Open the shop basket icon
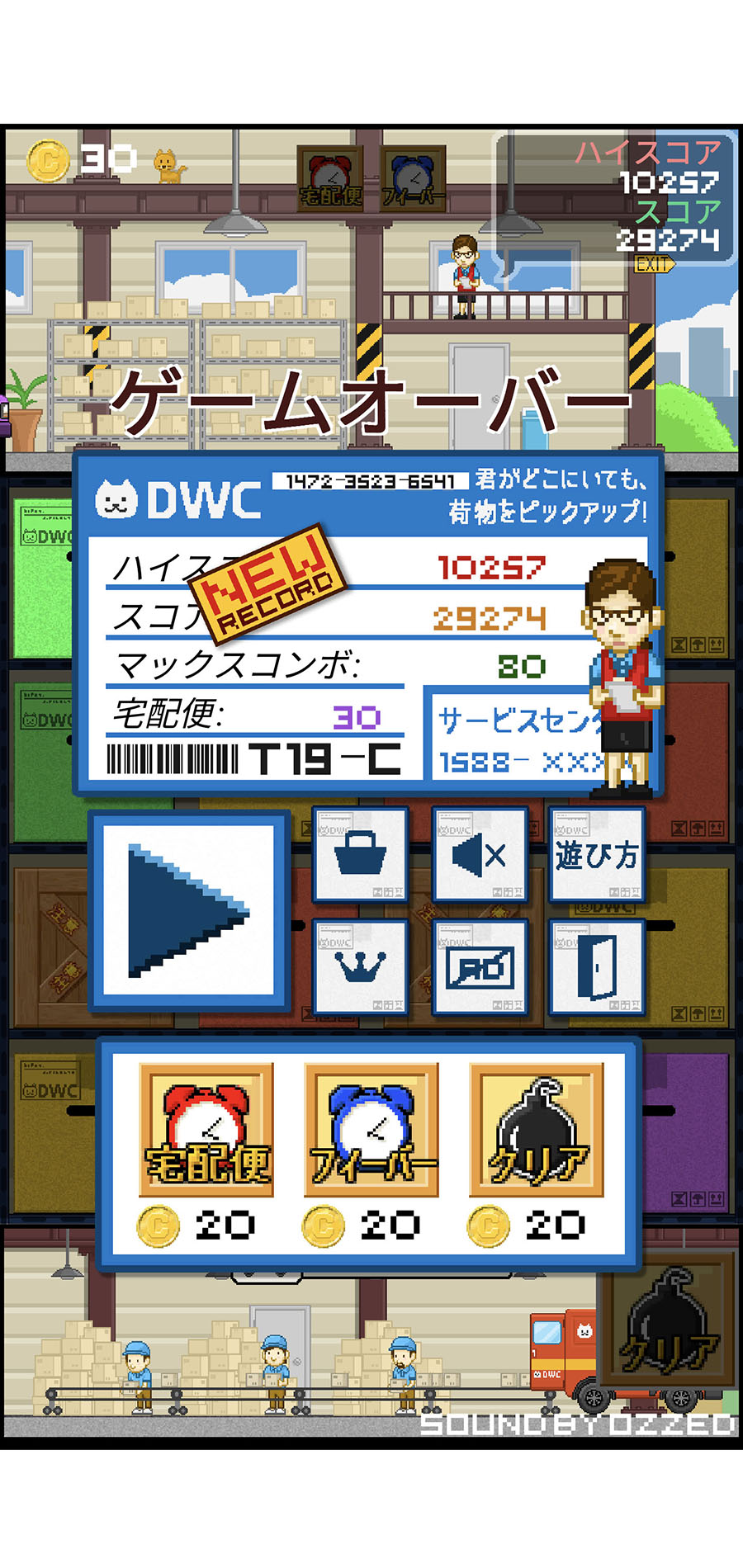The image size is (743, 1568). pos(361,855)
